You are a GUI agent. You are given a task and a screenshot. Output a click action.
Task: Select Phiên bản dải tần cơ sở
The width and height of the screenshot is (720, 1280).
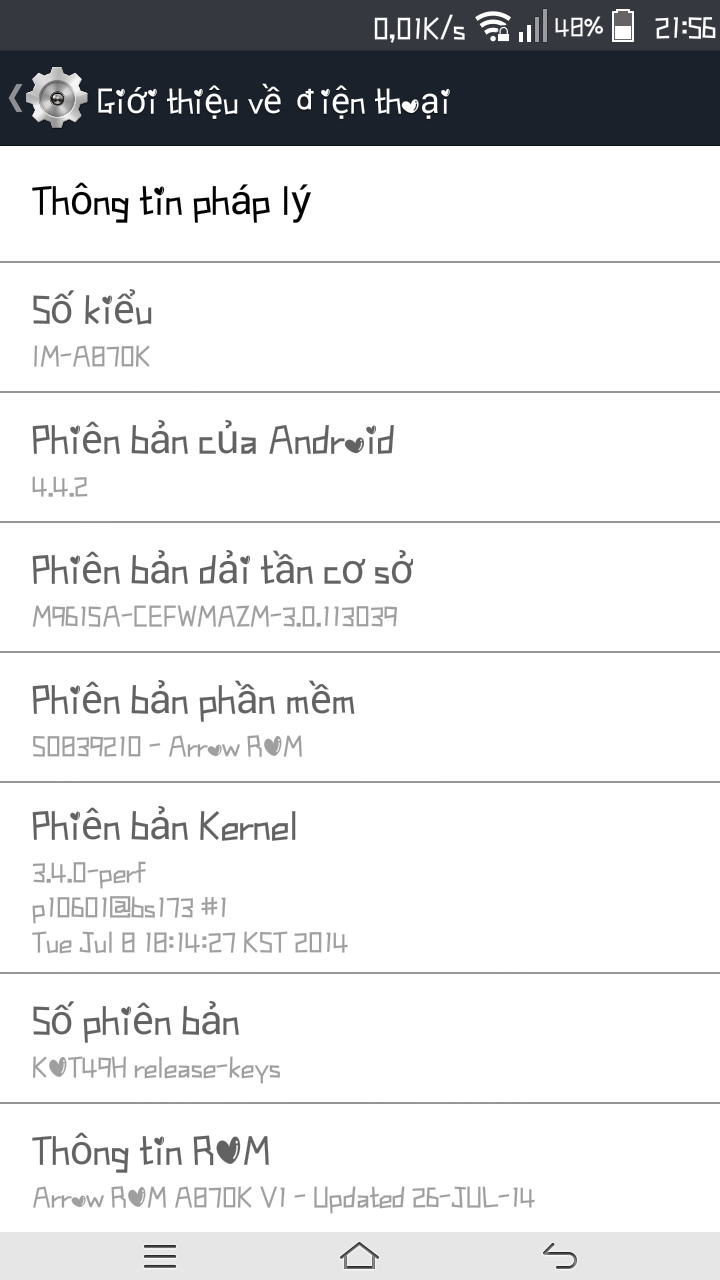click(360, 588)
